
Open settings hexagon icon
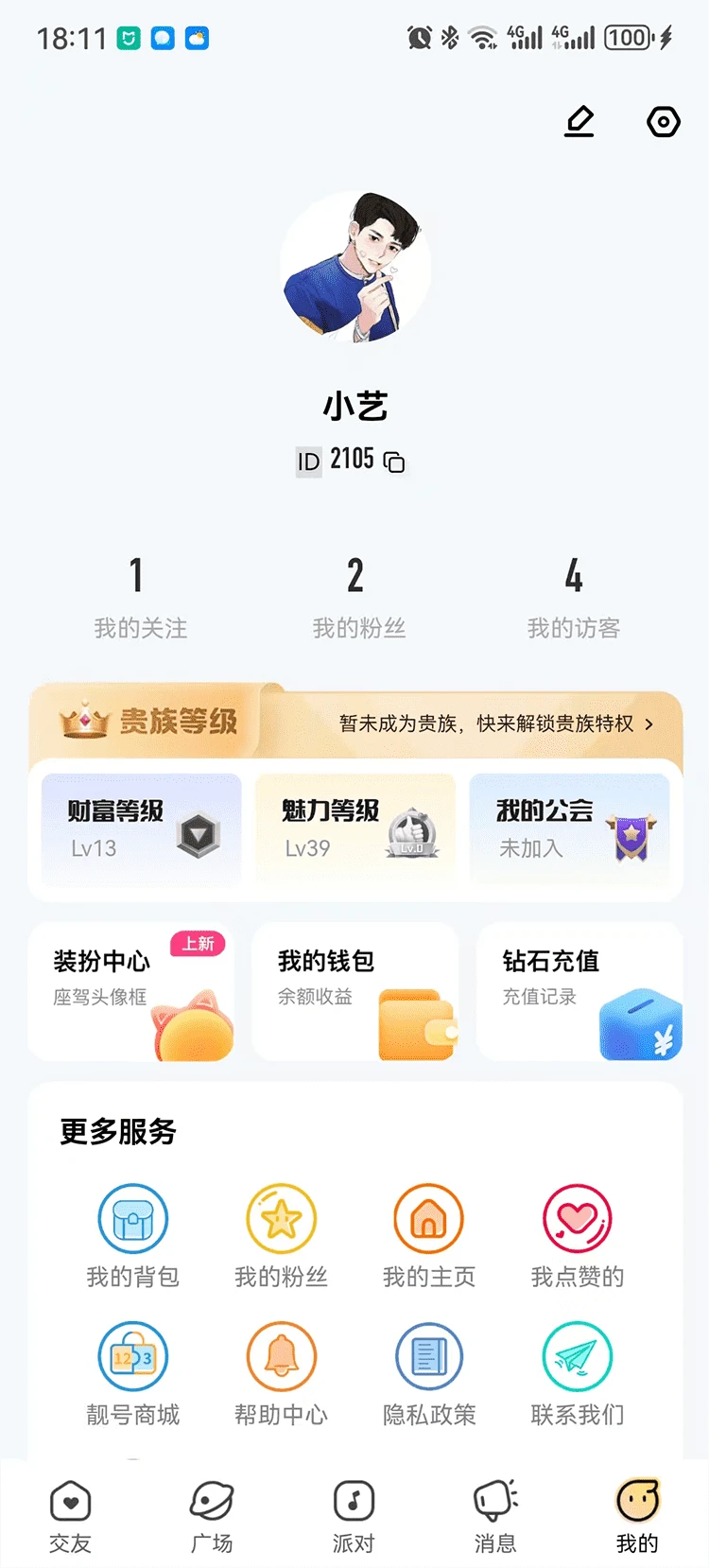(x=663, y=122)
